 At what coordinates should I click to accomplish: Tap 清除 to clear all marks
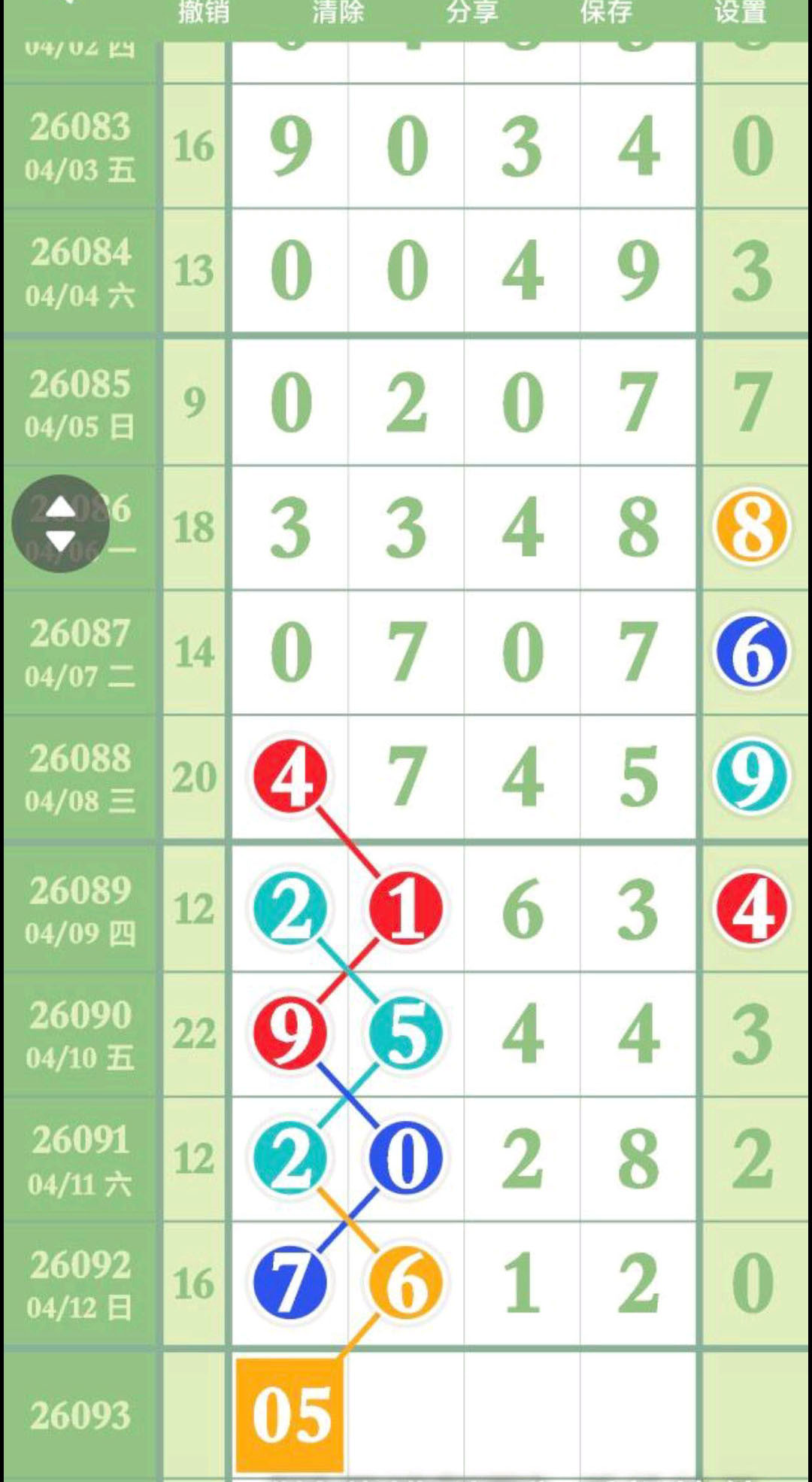point(338,12)
